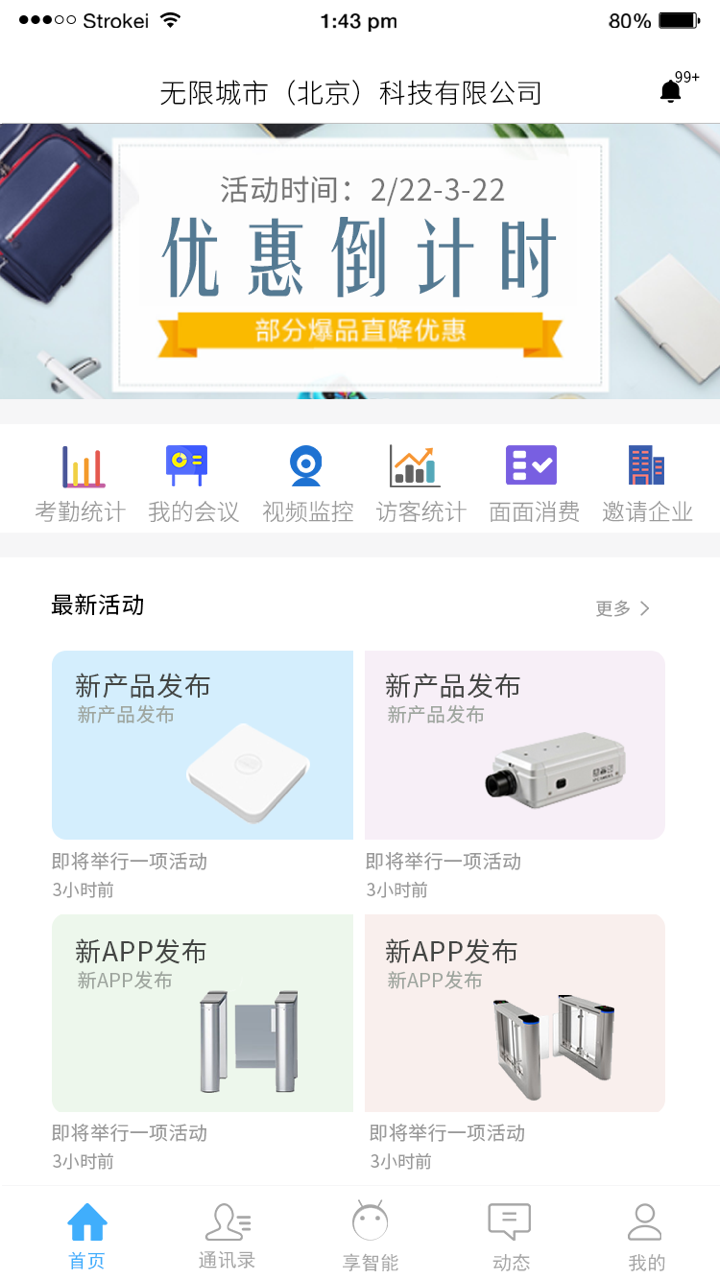
Task: Go to 我的会议 meetings
Action: point(194,484)
